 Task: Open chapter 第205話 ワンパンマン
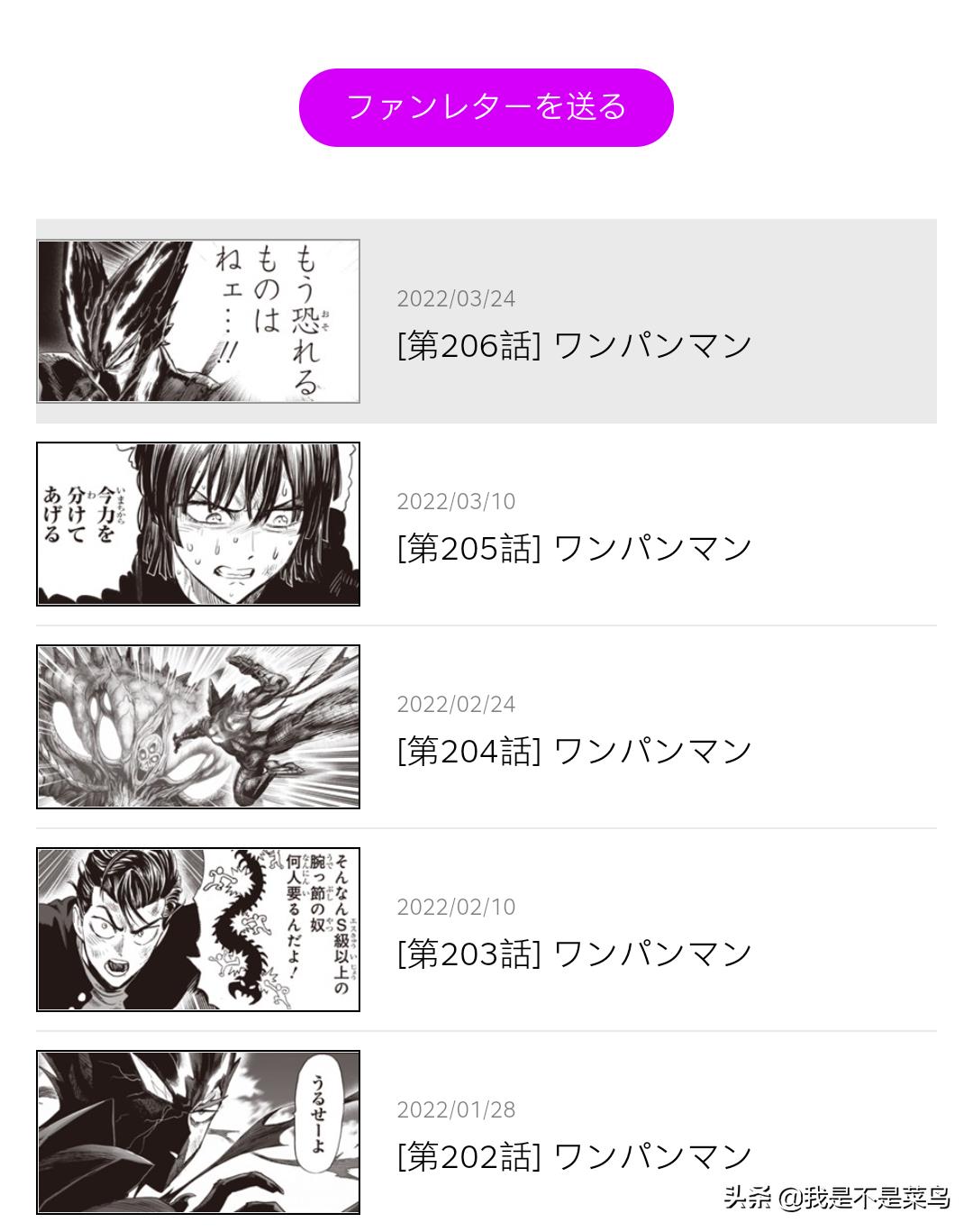(x=574, y=548)
